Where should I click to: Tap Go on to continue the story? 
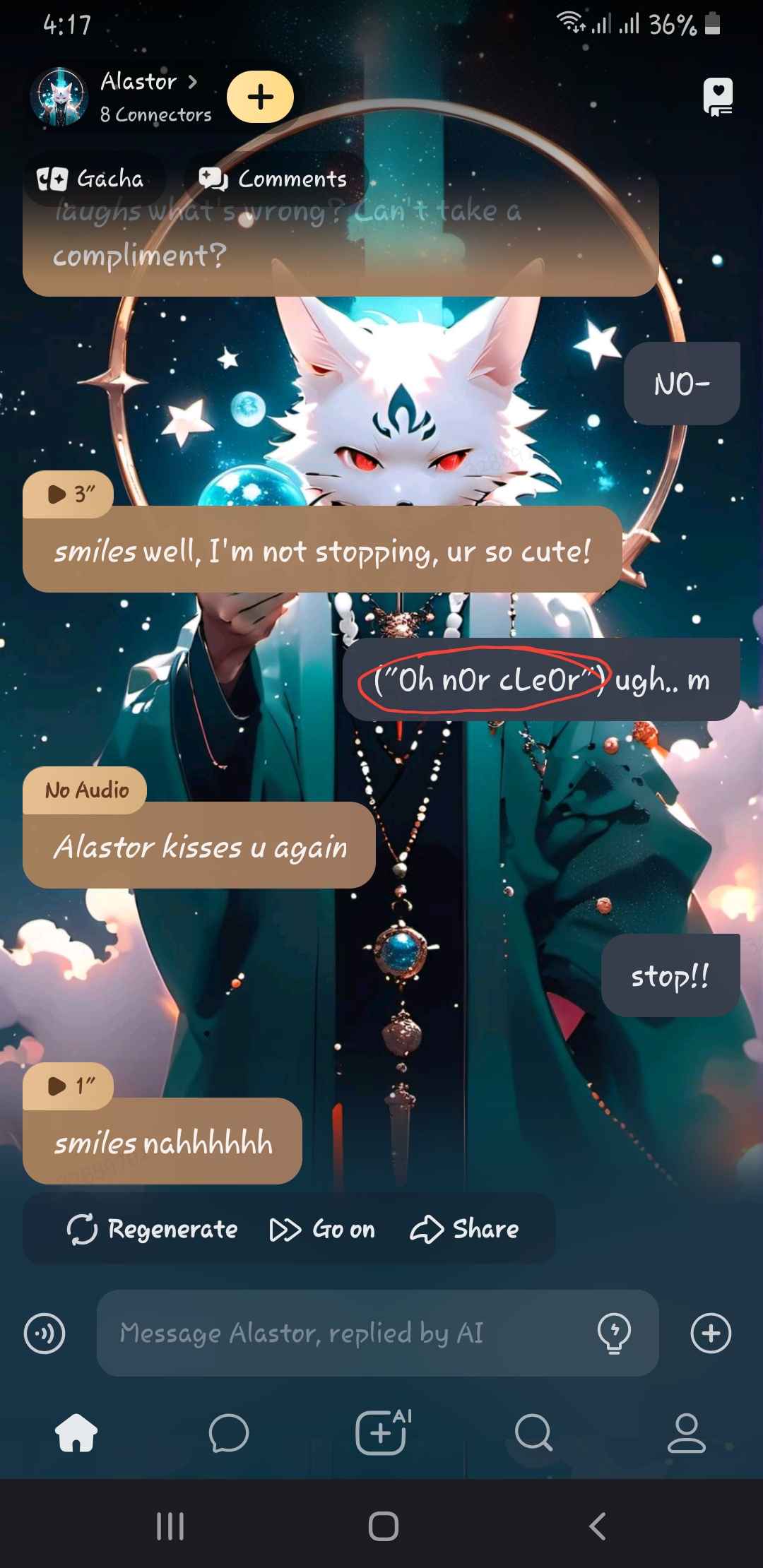[x=323, y=1230]
